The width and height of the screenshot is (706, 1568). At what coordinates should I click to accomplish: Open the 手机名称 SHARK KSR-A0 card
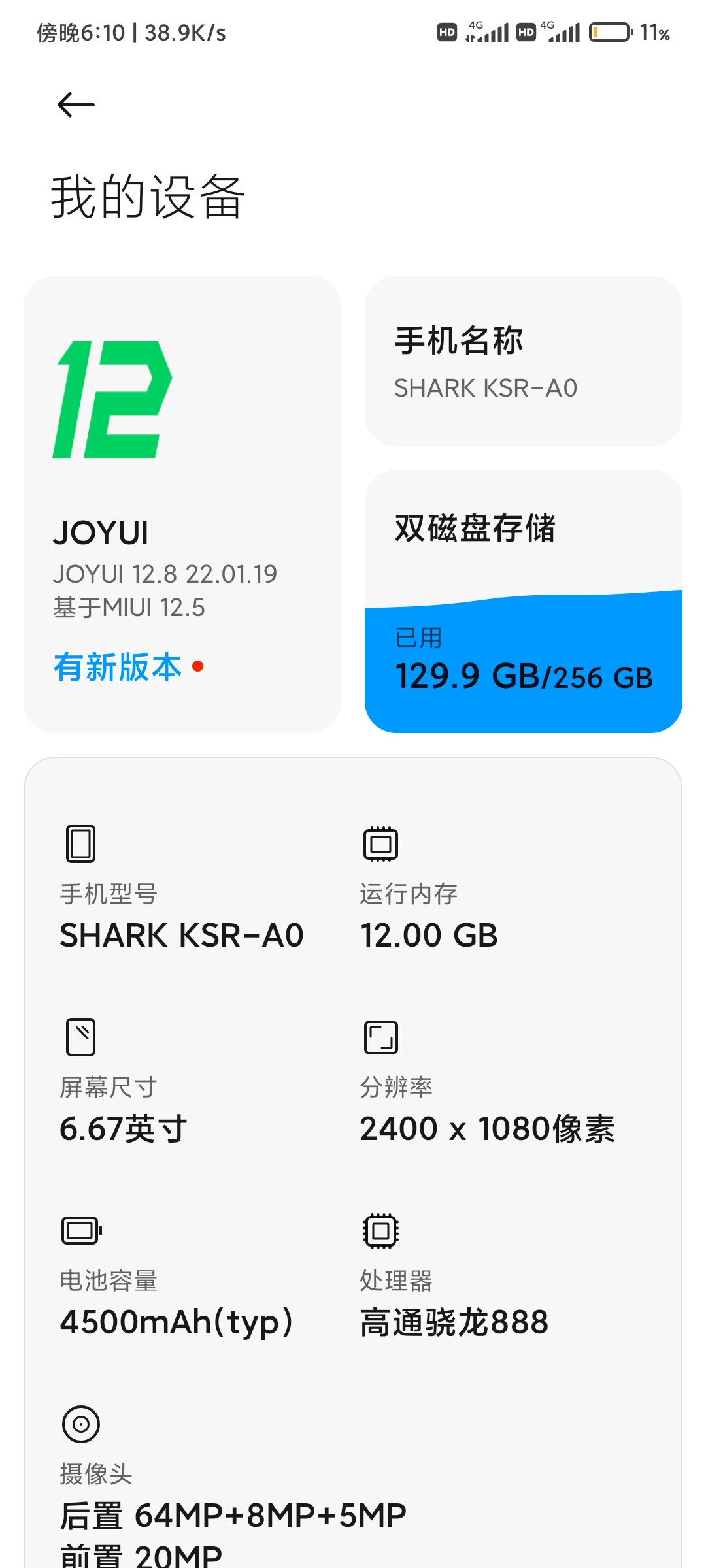(524, 361)
